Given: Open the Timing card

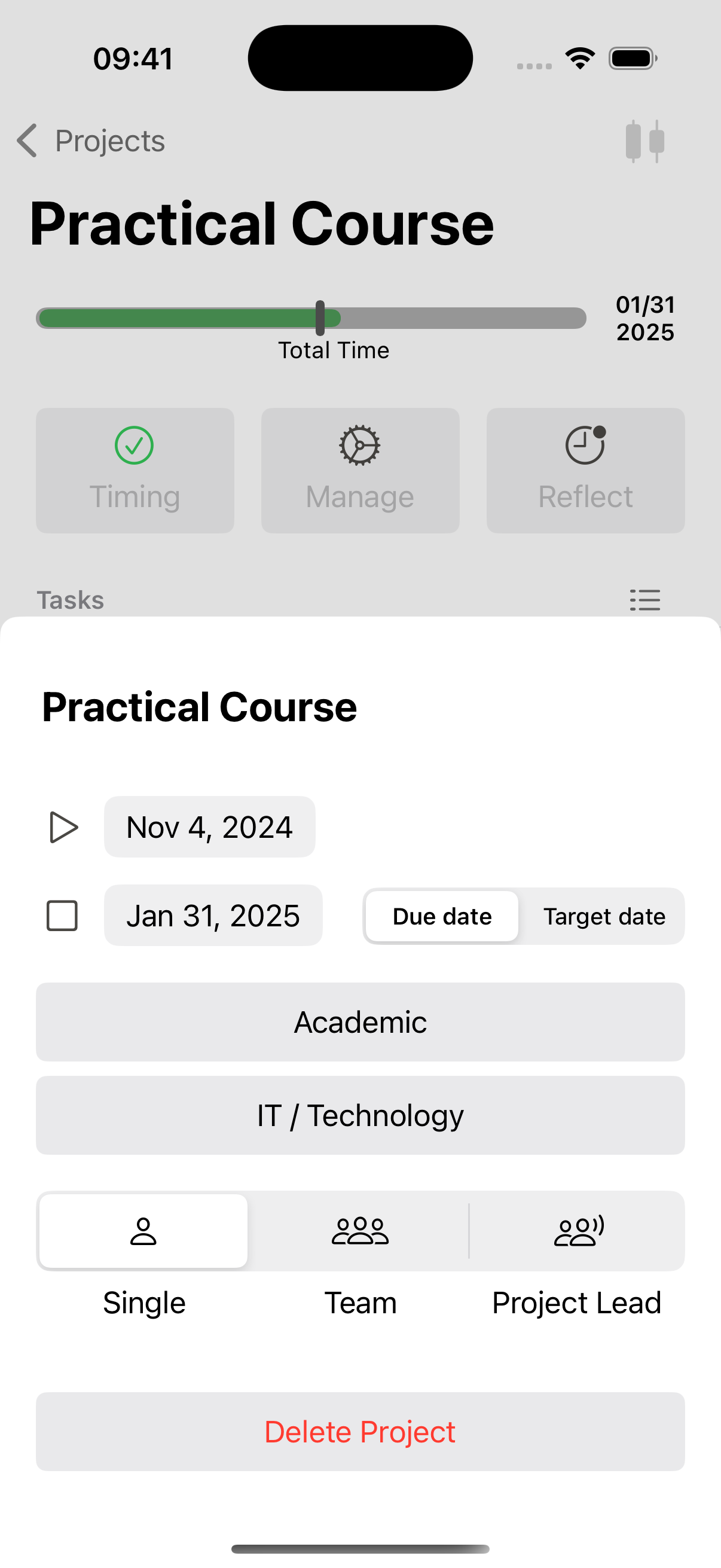Looking at the screenshot, I should click(135, 471).
